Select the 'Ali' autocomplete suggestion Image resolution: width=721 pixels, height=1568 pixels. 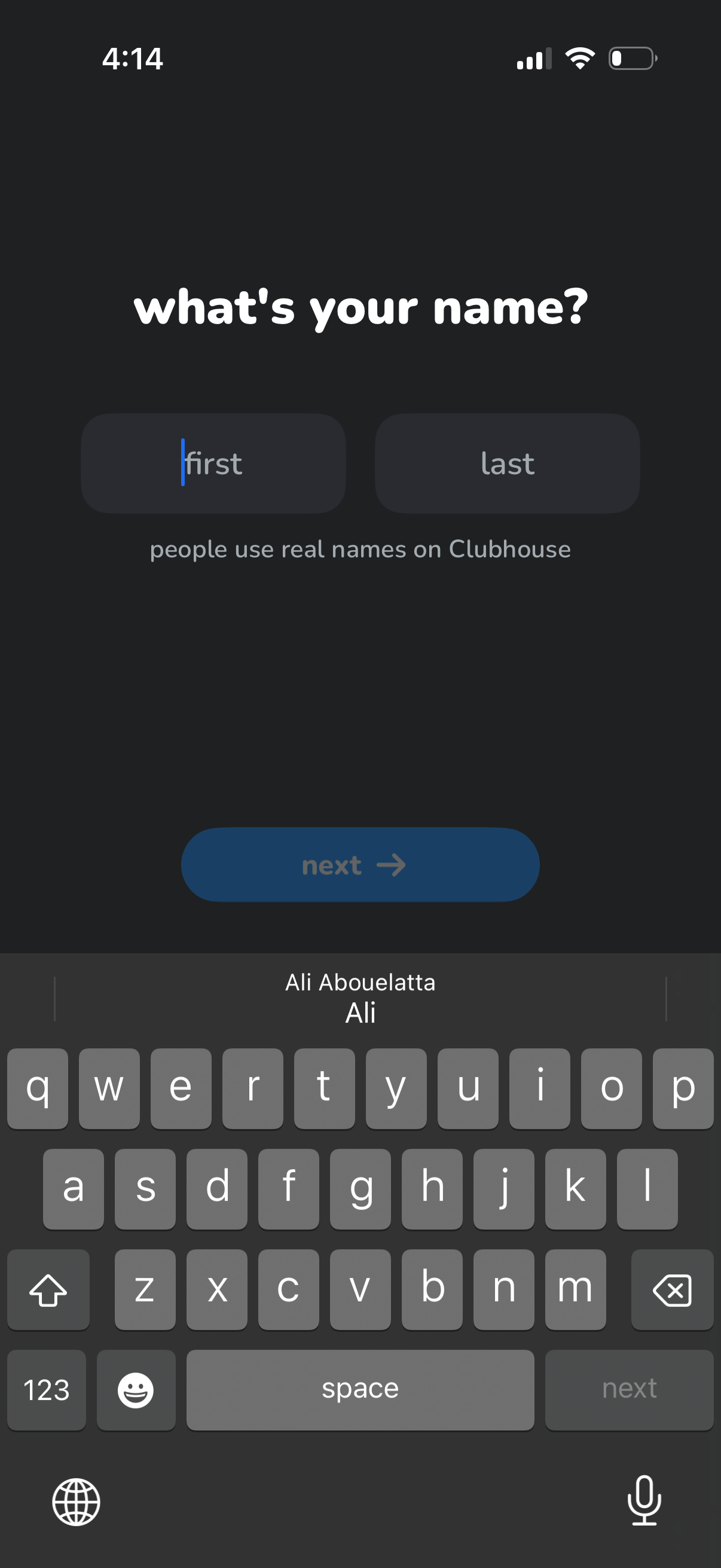pyautogui.click(x=360, y=1013)
